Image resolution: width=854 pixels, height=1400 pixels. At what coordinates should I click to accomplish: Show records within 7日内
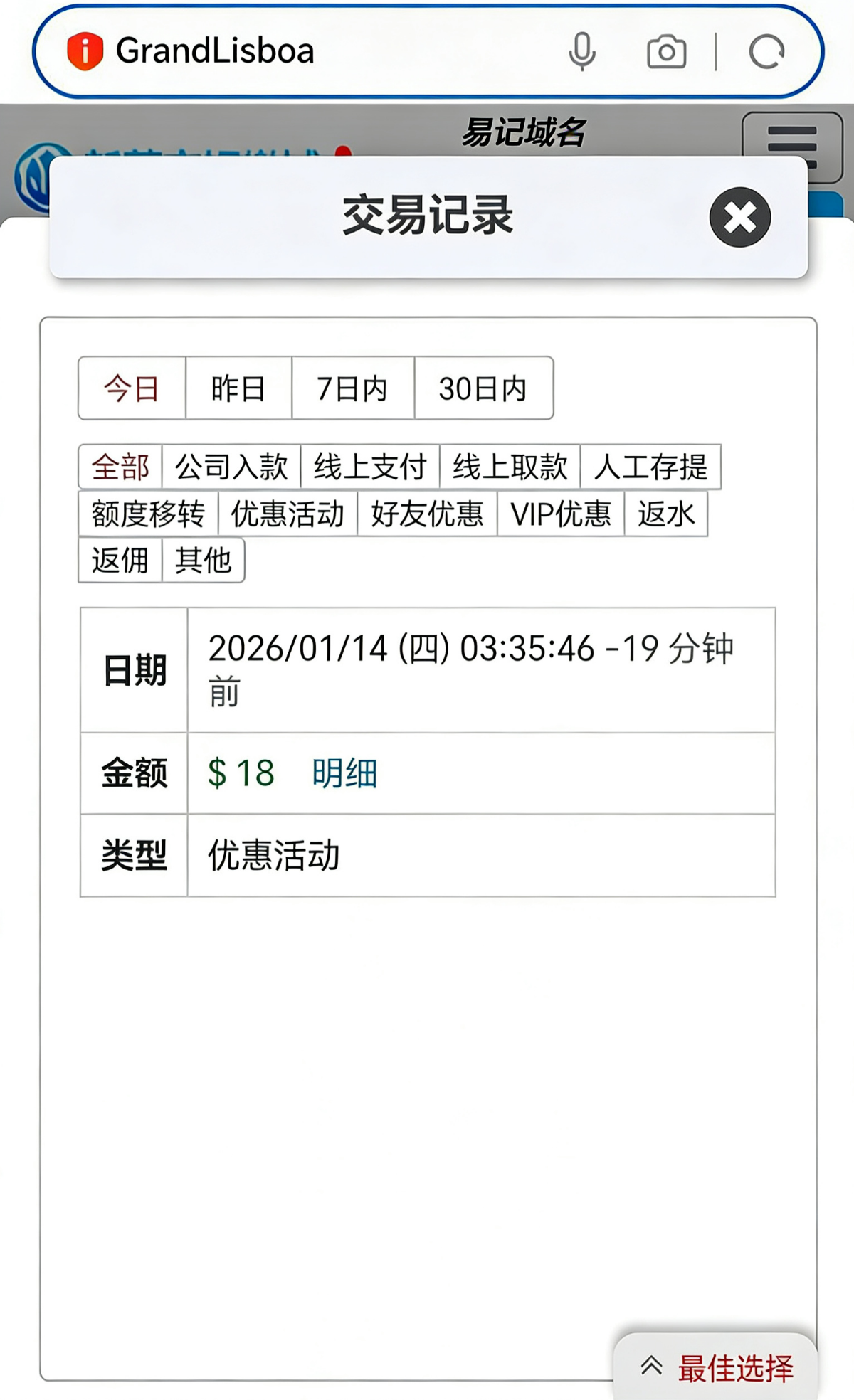pos(352,388)
